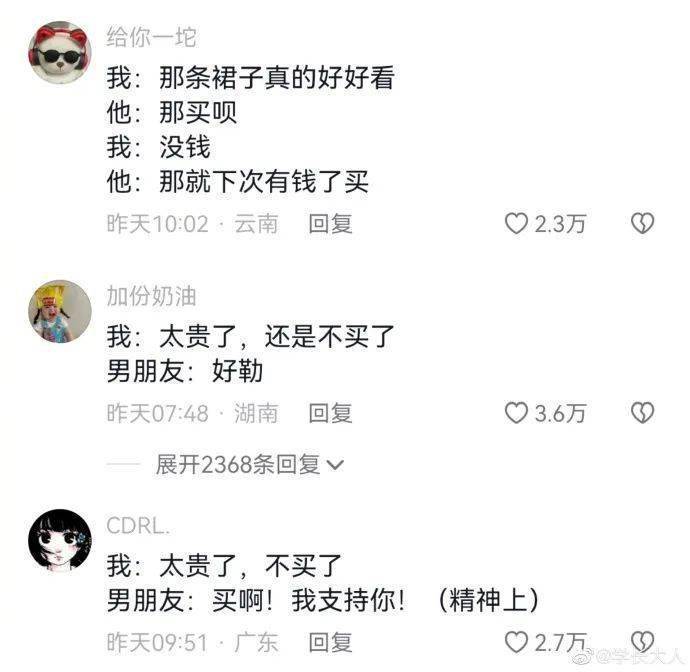Open 给你一坨's profile avatar
The width and height of the screenshot is (690, 672).
[x=59, y=53]
